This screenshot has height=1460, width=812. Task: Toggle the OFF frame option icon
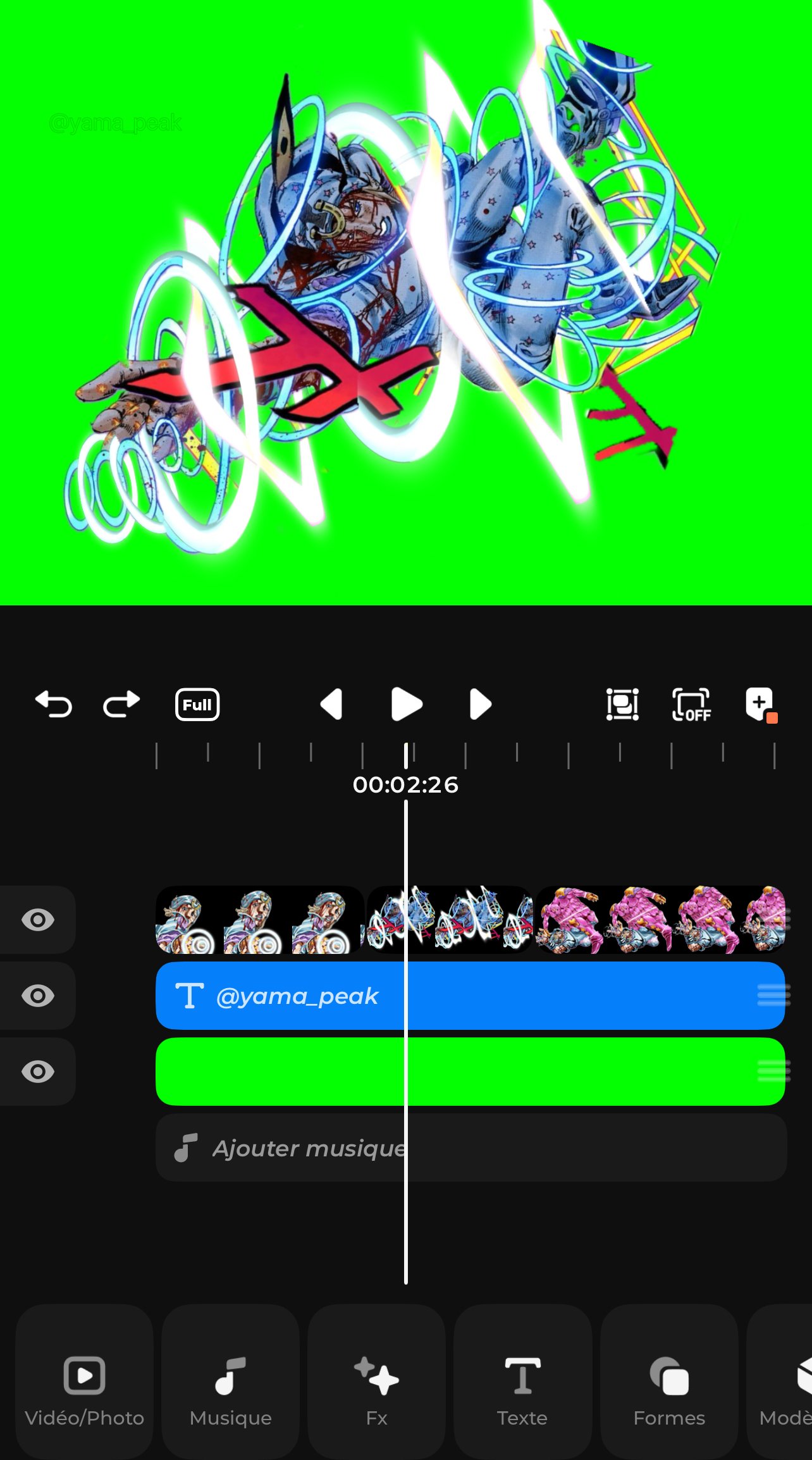691,705
